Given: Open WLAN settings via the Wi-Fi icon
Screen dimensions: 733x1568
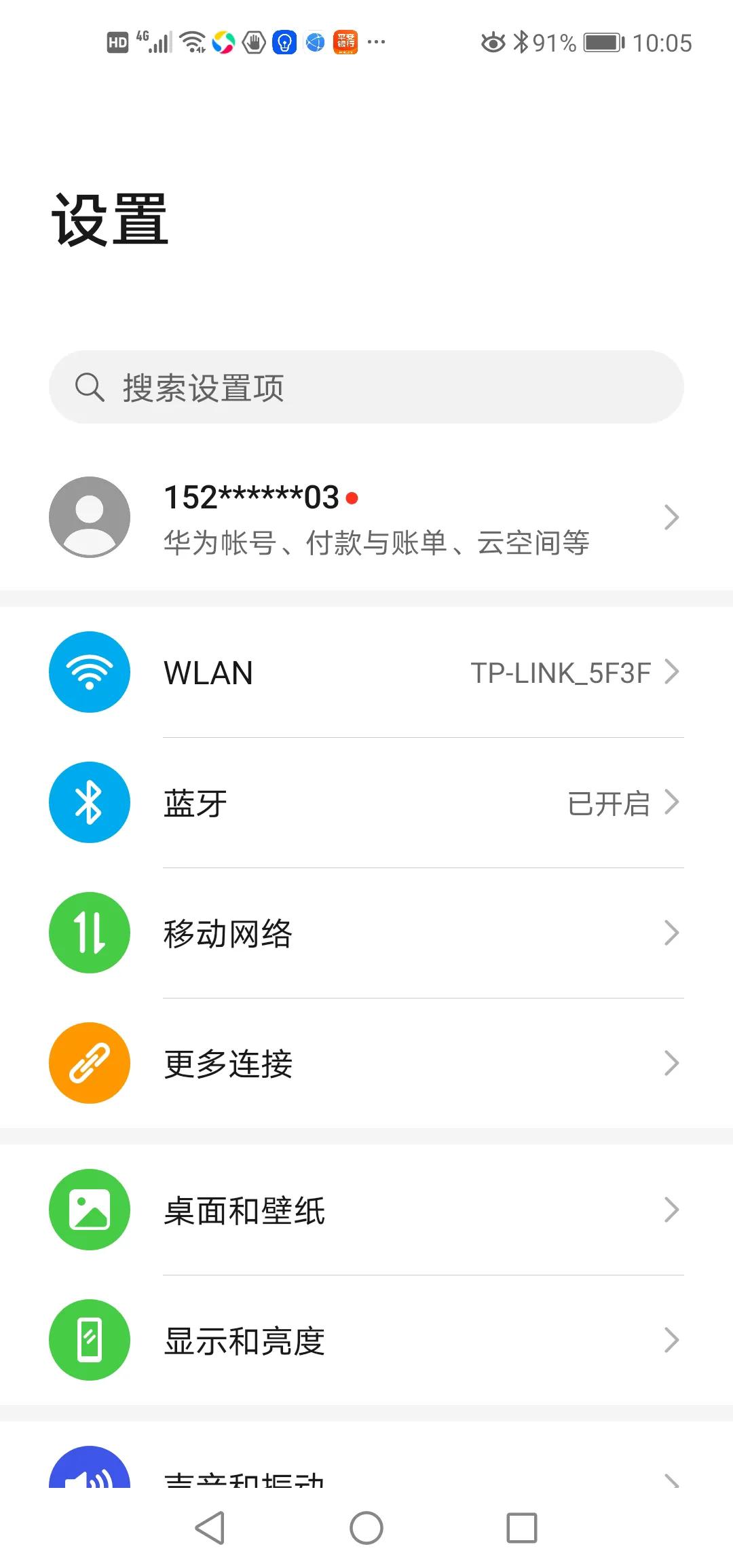Looking at the screenshot, I should point(89,672).
